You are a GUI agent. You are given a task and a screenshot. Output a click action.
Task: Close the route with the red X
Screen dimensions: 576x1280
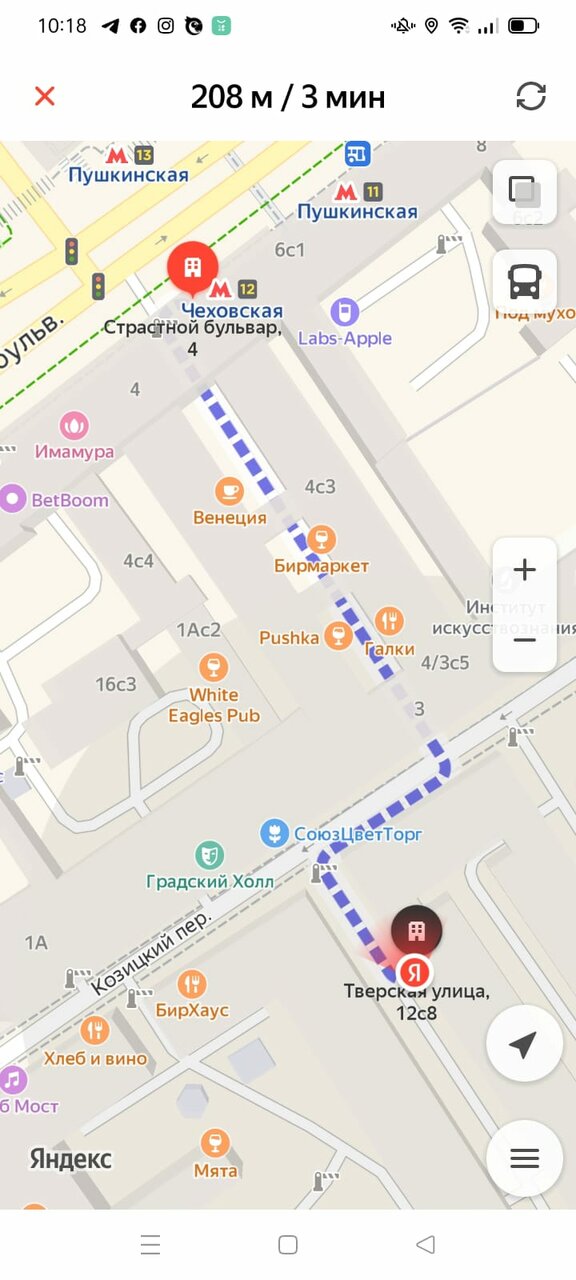tap(44, 96)
